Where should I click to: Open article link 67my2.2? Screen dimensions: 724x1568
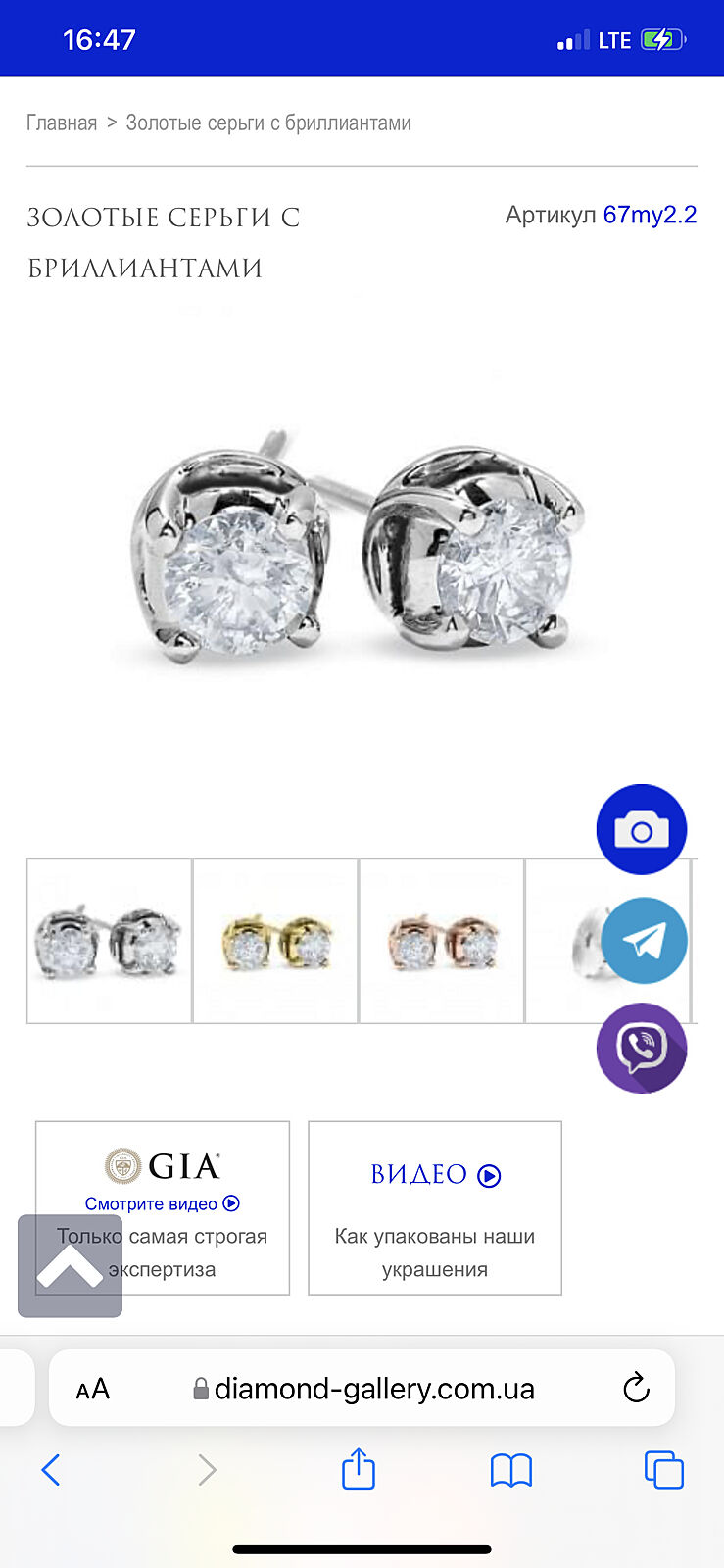click(650, 215)
